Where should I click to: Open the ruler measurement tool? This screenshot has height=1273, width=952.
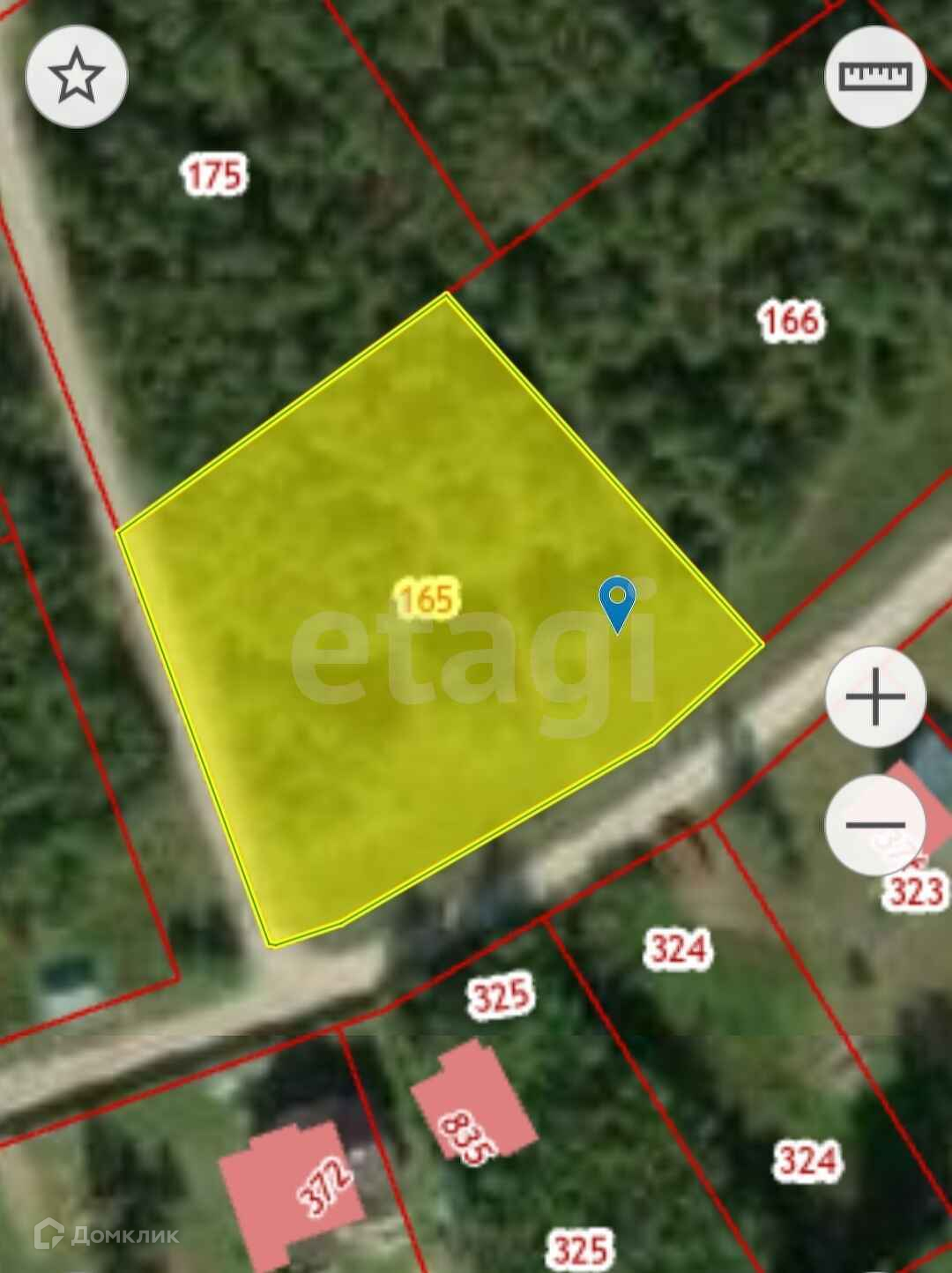[x=874, y=77]
